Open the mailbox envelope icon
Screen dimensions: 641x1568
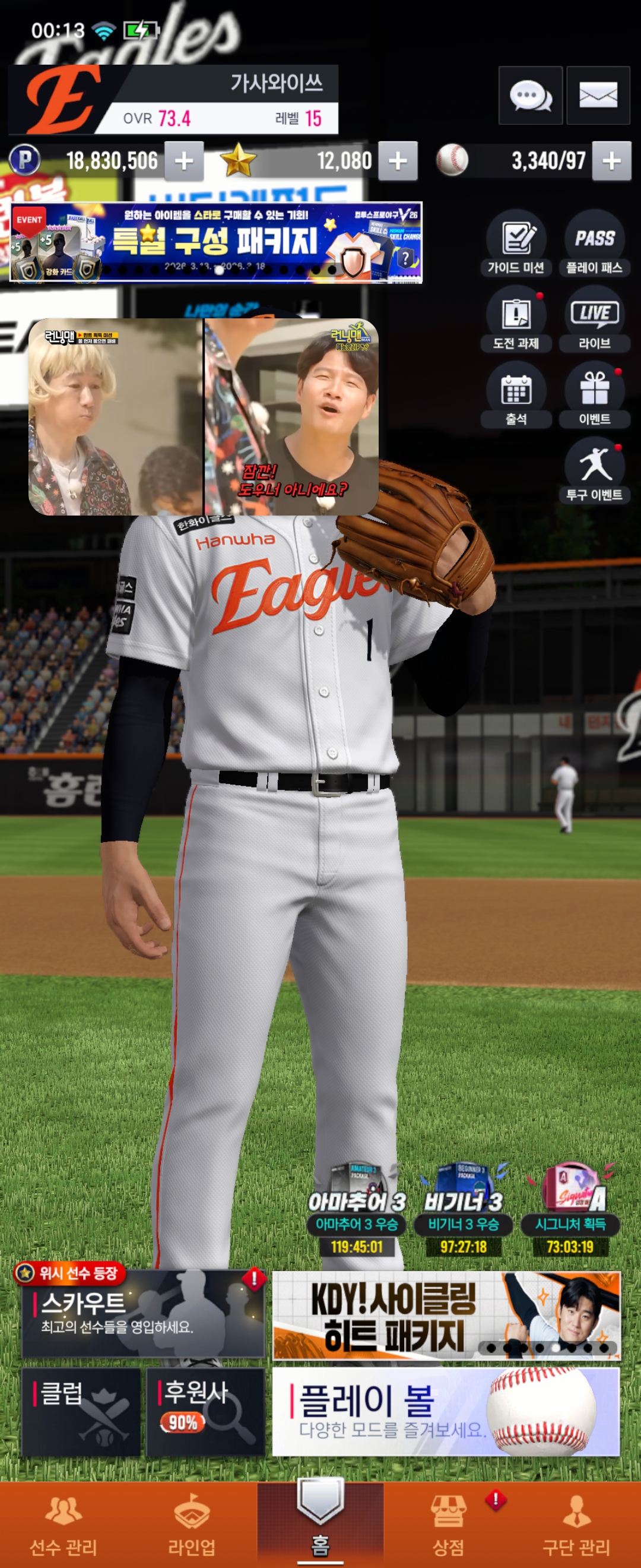pos(598,96)
